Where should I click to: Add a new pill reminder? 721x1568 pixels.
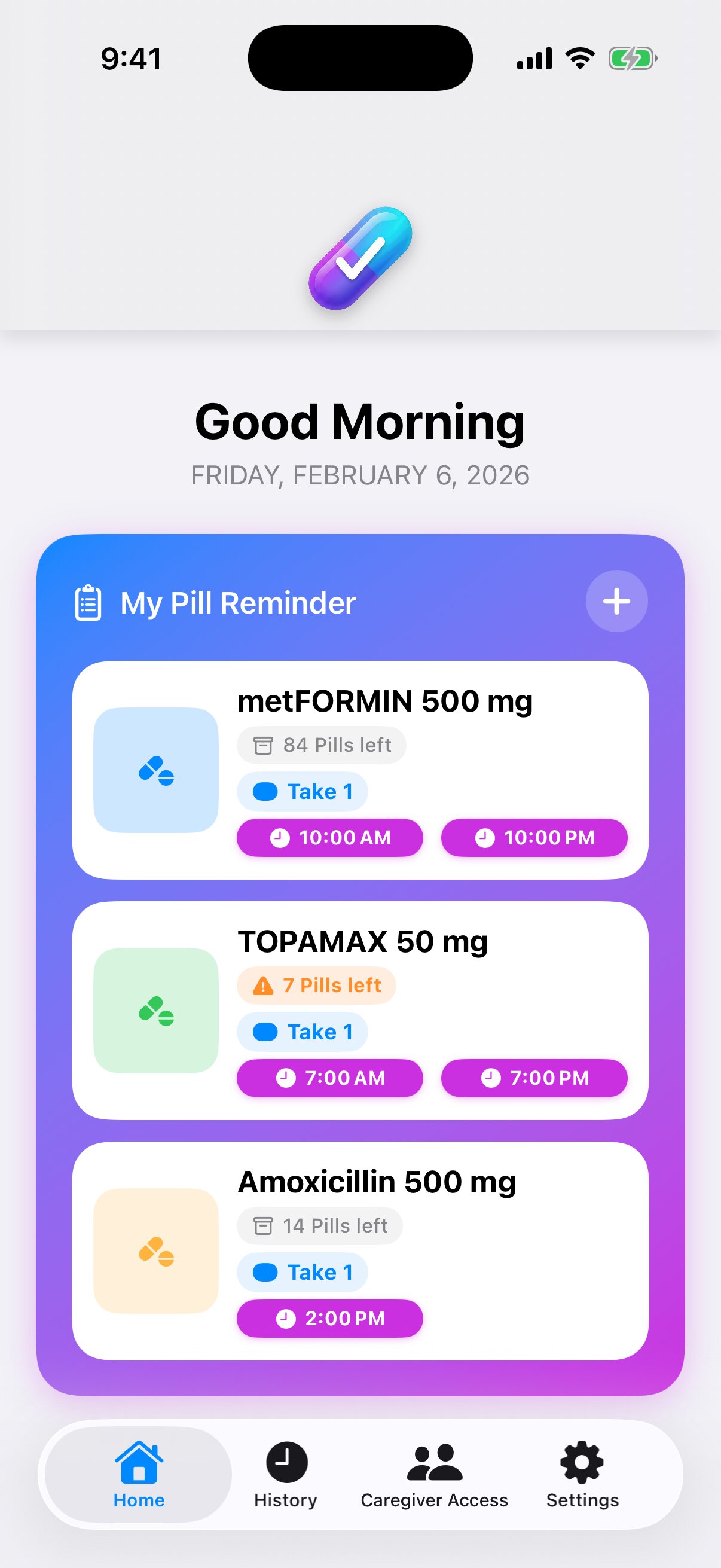click(616, 602)
